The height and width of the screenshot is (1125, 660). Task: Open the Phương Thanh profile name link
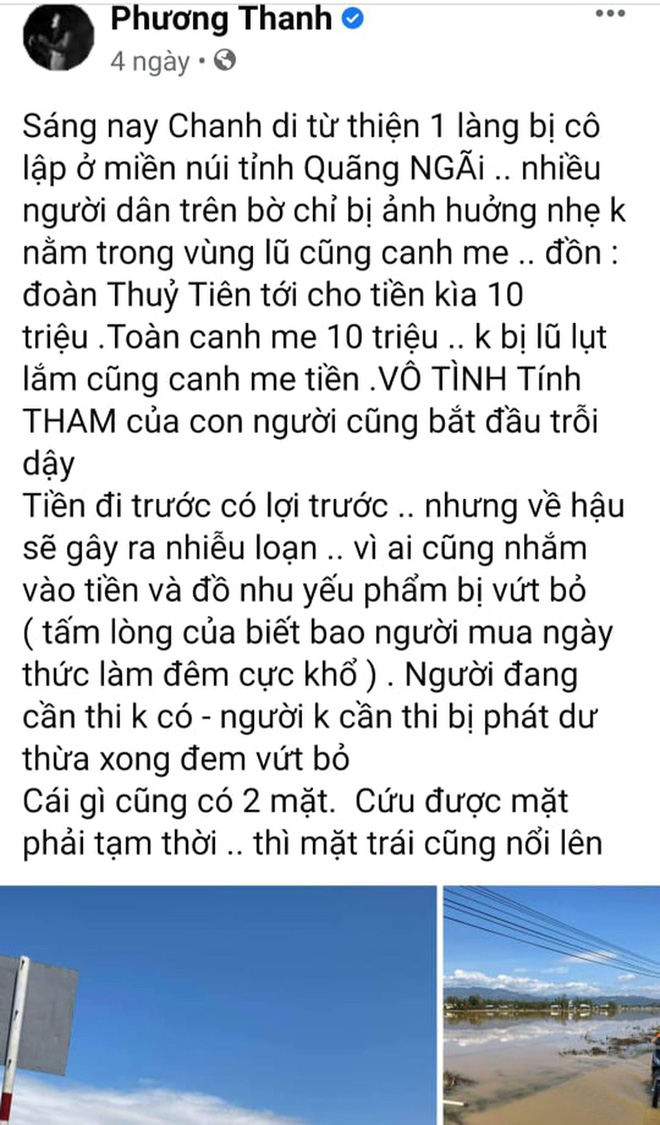[x=221, y=19]
